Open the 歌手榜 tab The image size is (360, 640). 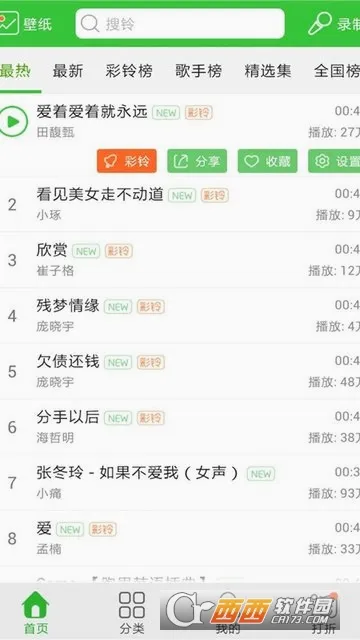[x=198, y=71]
